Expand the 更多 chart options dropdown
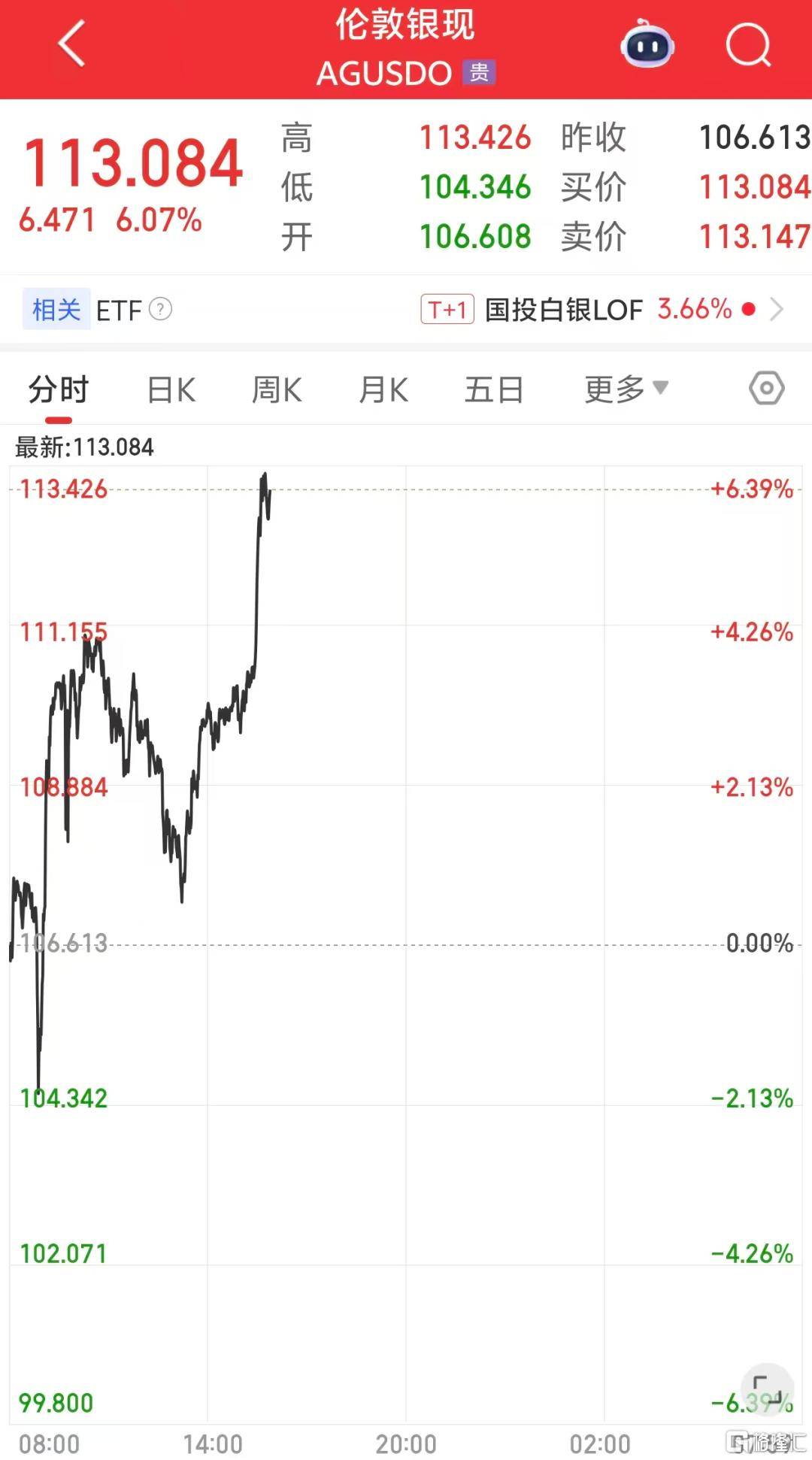The image size is (812, 1460). pos(626,389)
